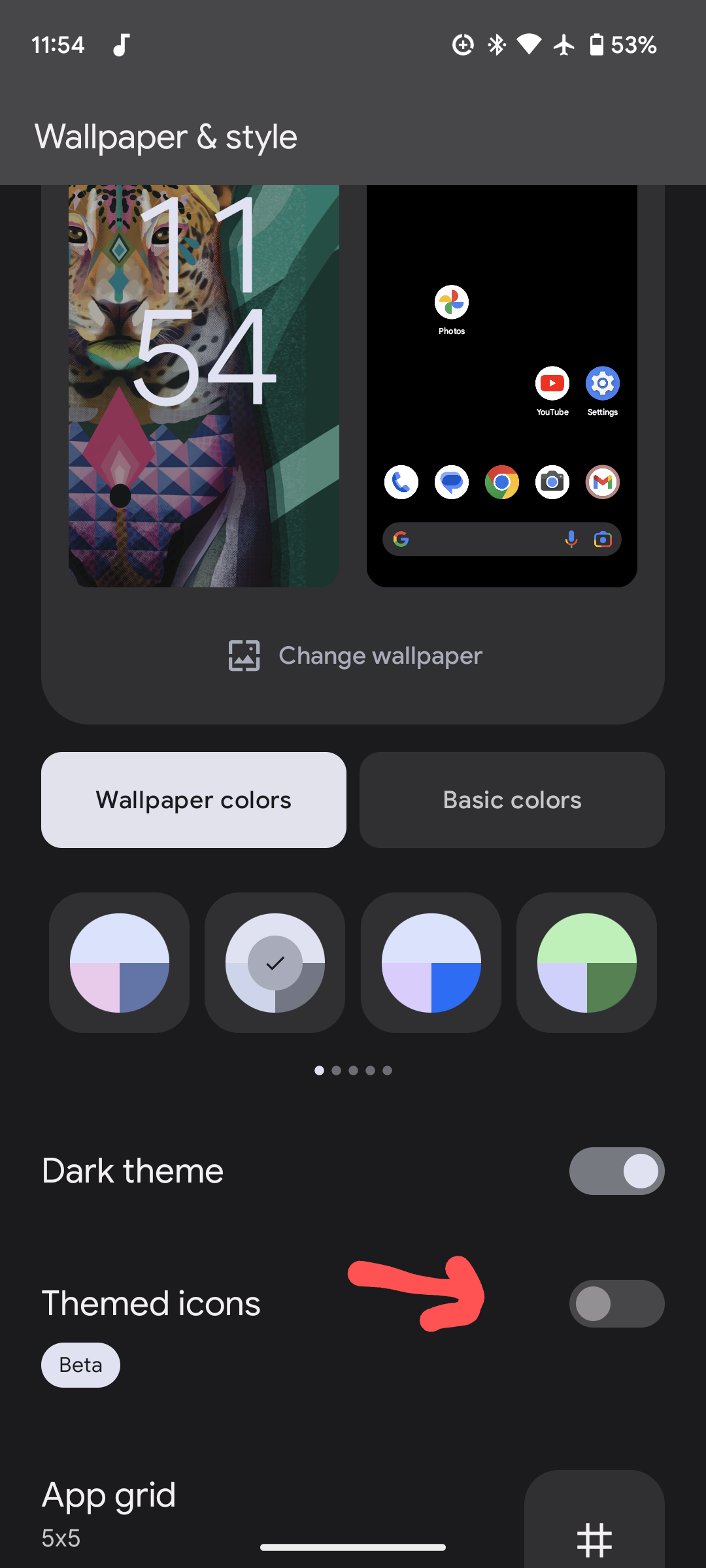Expand the lock screen wallpaper preview
The image size is (706, 1568).
click(203, 385)
